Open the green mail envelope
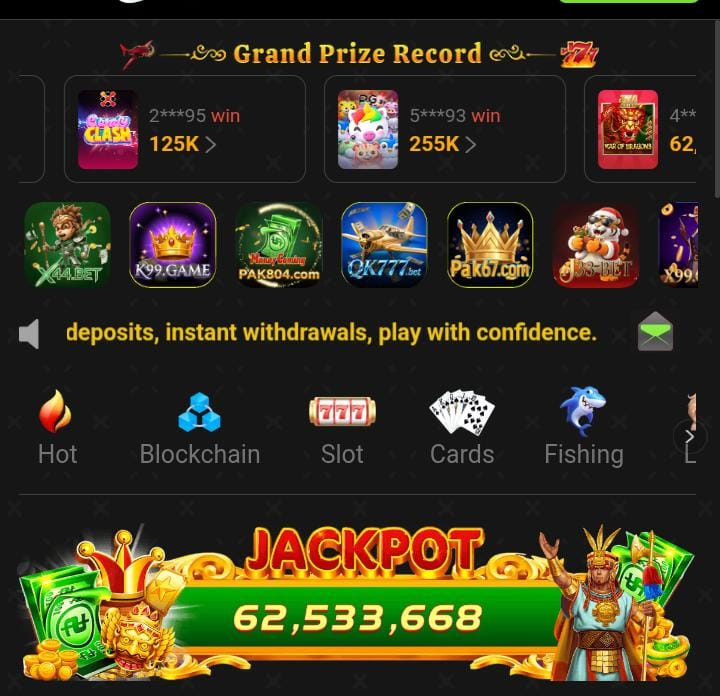 point(656,333)
